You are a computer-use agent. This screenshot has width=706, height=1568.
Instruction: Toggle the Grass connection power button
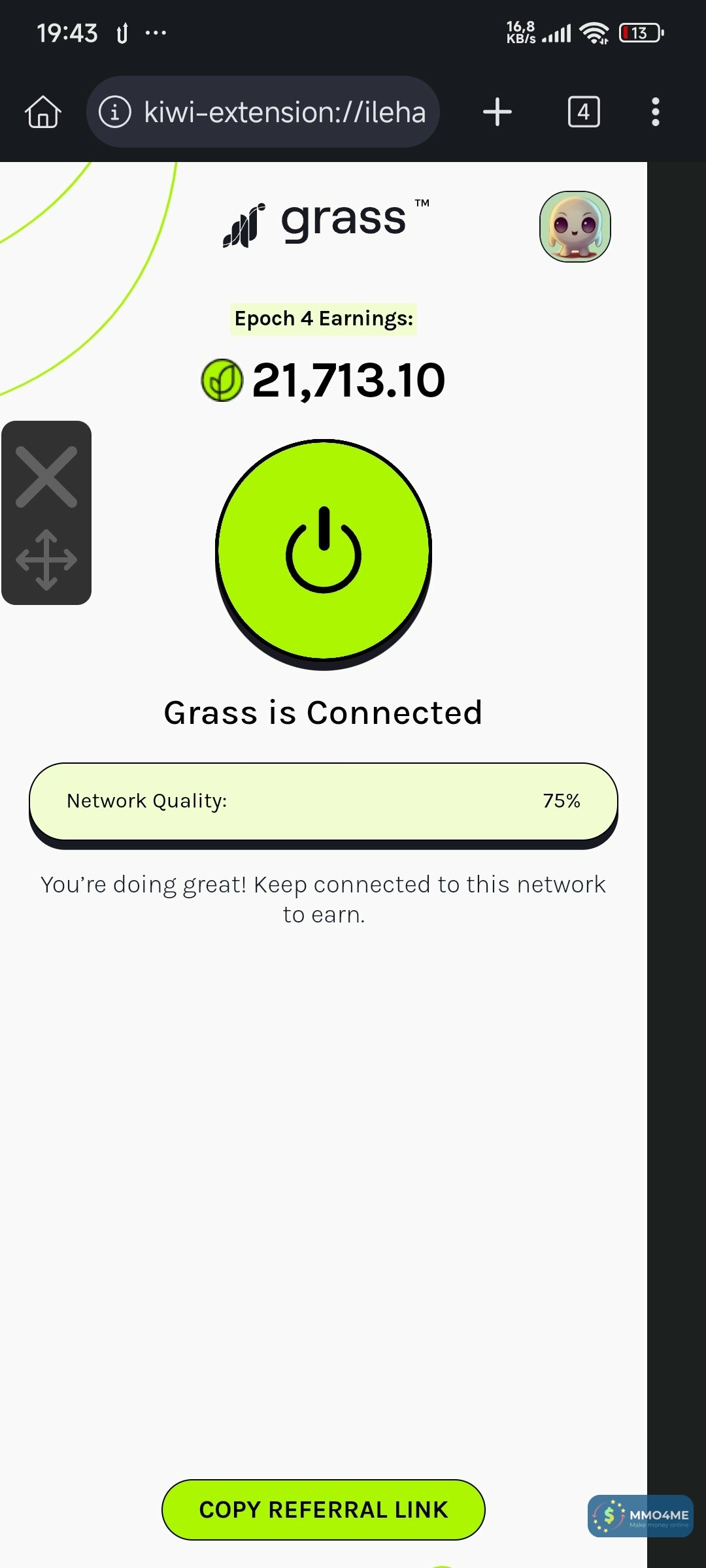pyautogui.click(x=324, y=551)
